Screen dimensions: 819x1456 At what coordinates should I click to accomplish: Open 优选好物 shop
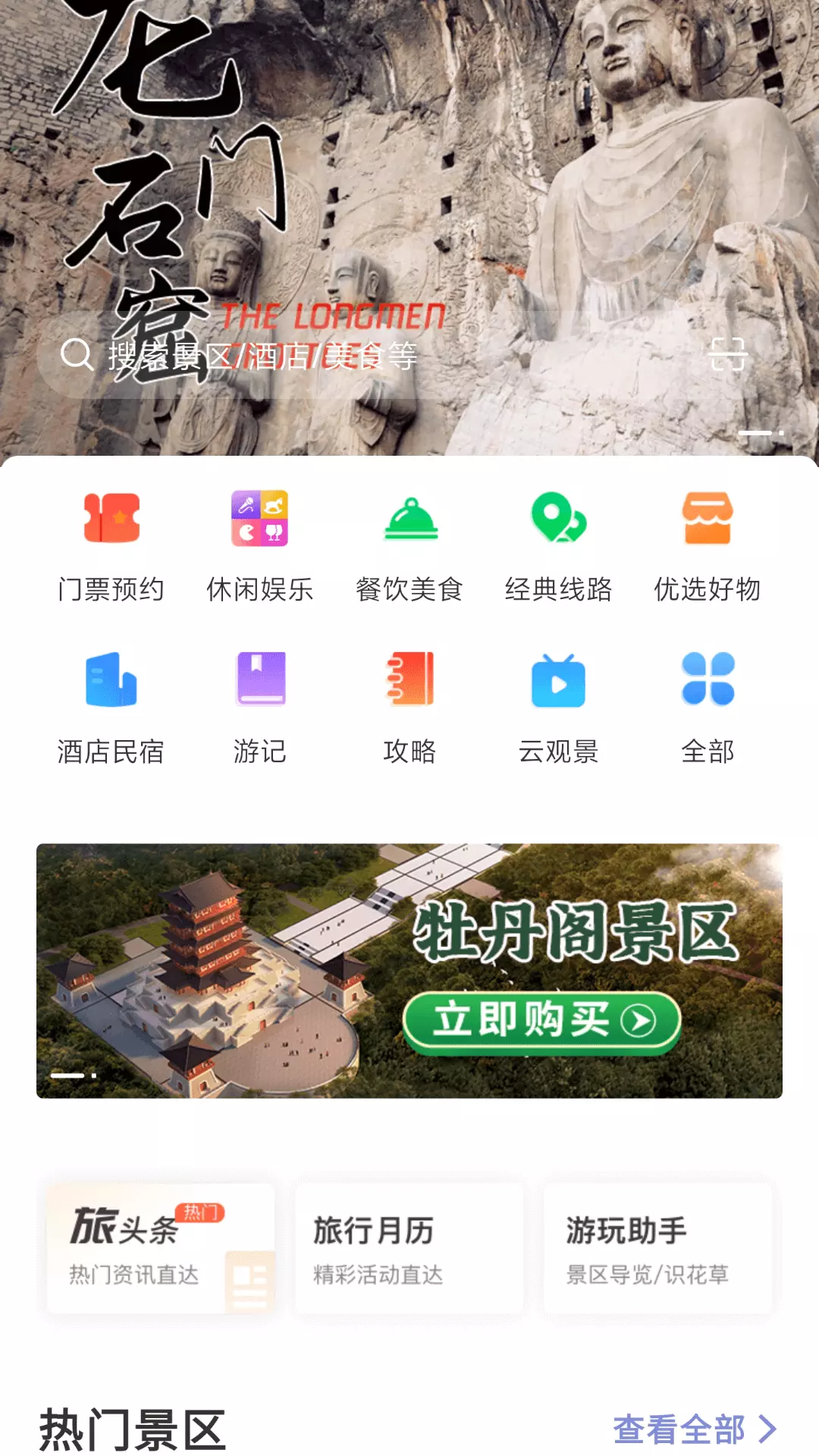click(x=708, y=546)
